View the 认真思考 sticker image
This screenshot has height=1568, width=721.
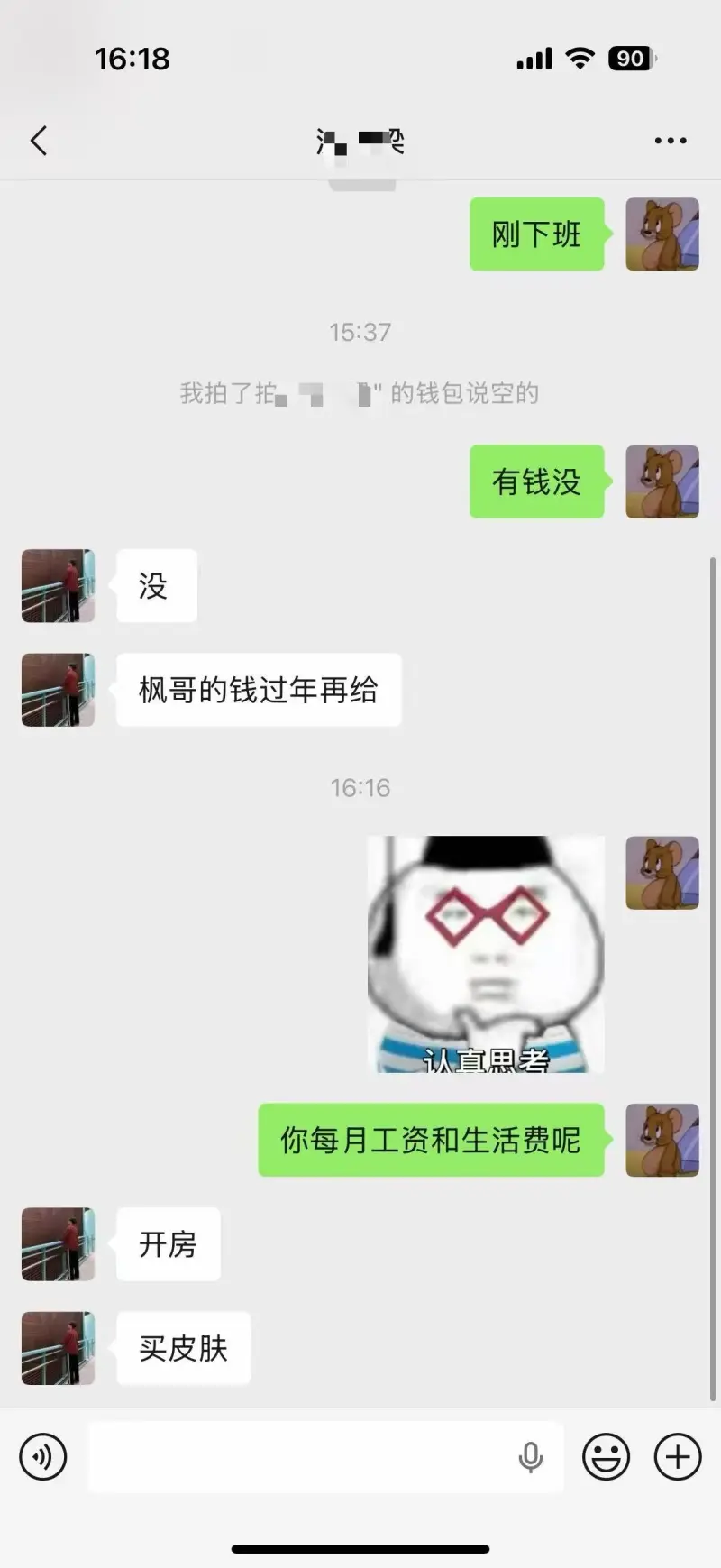(486, 954)
